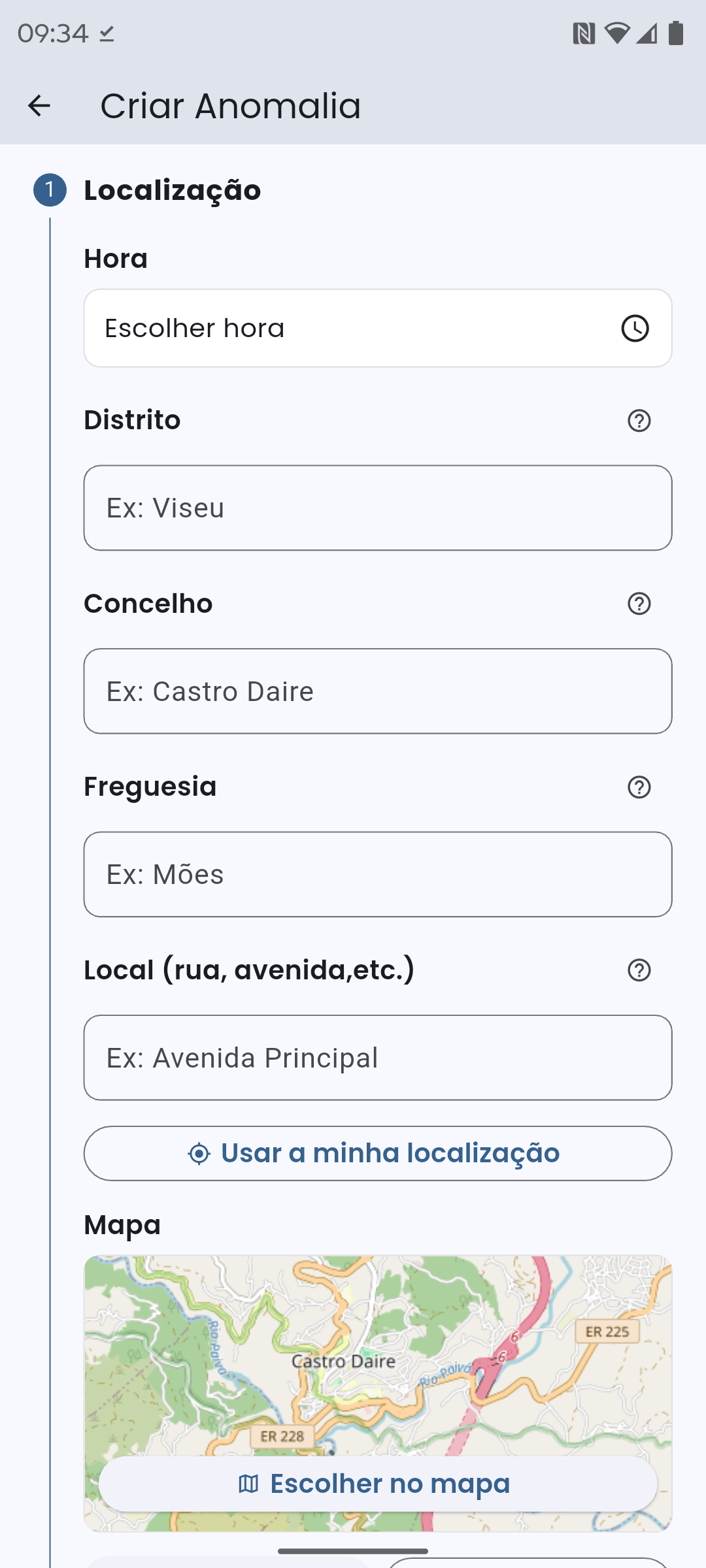706x1568 pixels.
Task: Click the Local field showing Ex: Avenida Principal
Action: pos(378,1057)
